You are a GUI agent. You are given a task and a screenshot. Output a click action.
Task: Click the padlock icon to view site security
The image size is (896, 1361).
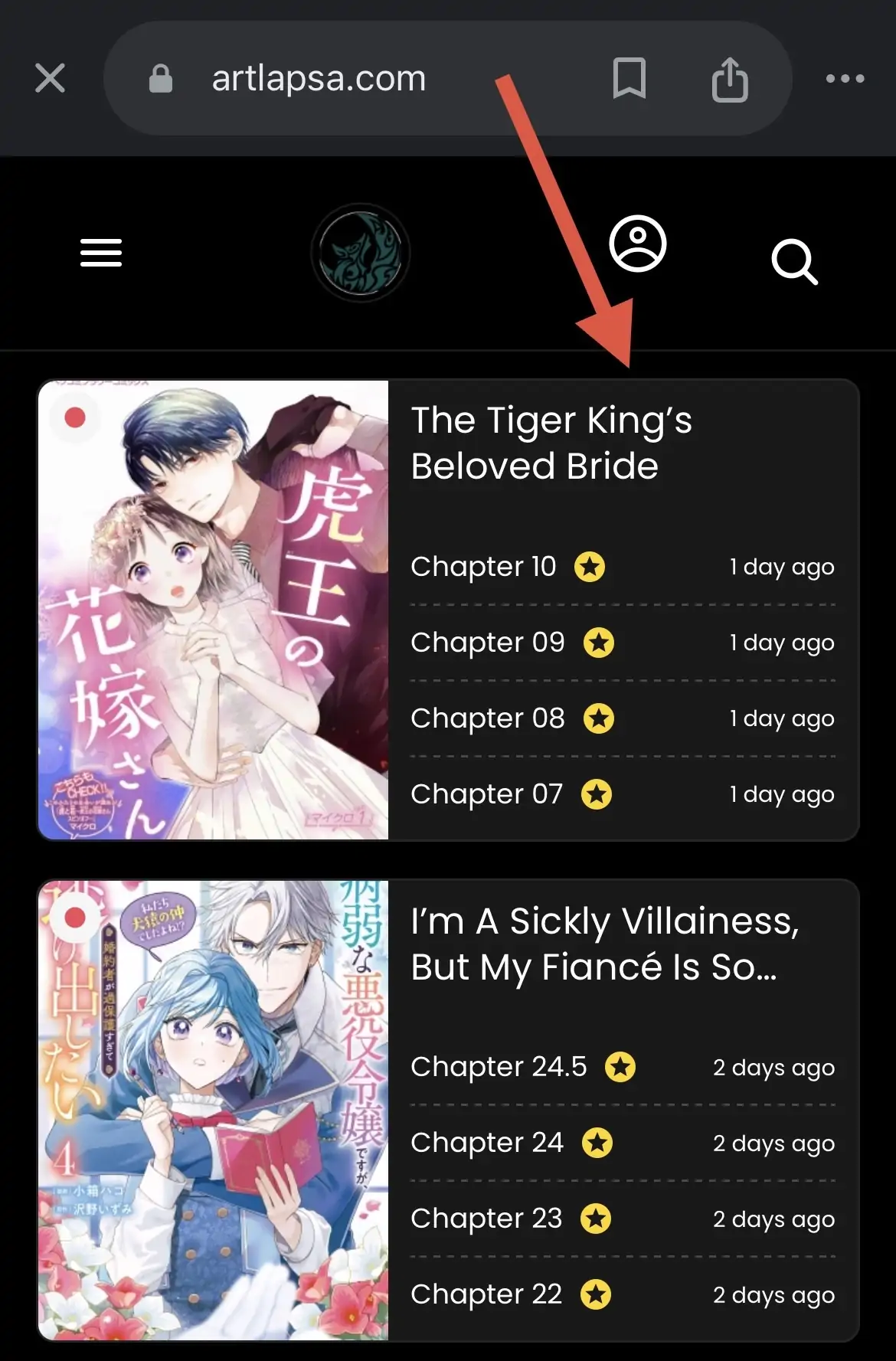tap(160, 79)
